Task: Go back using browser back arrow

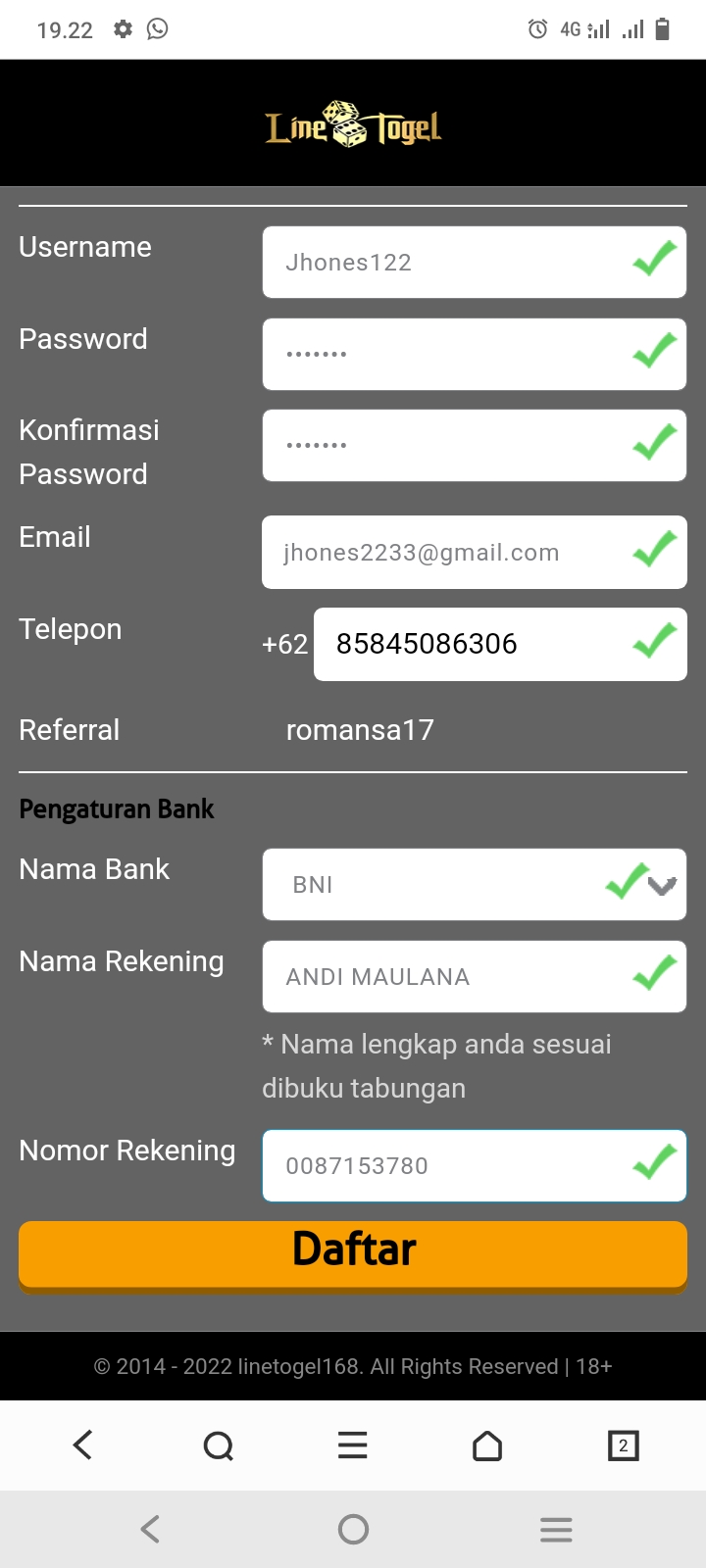Action: click(x=83, y=1445)
